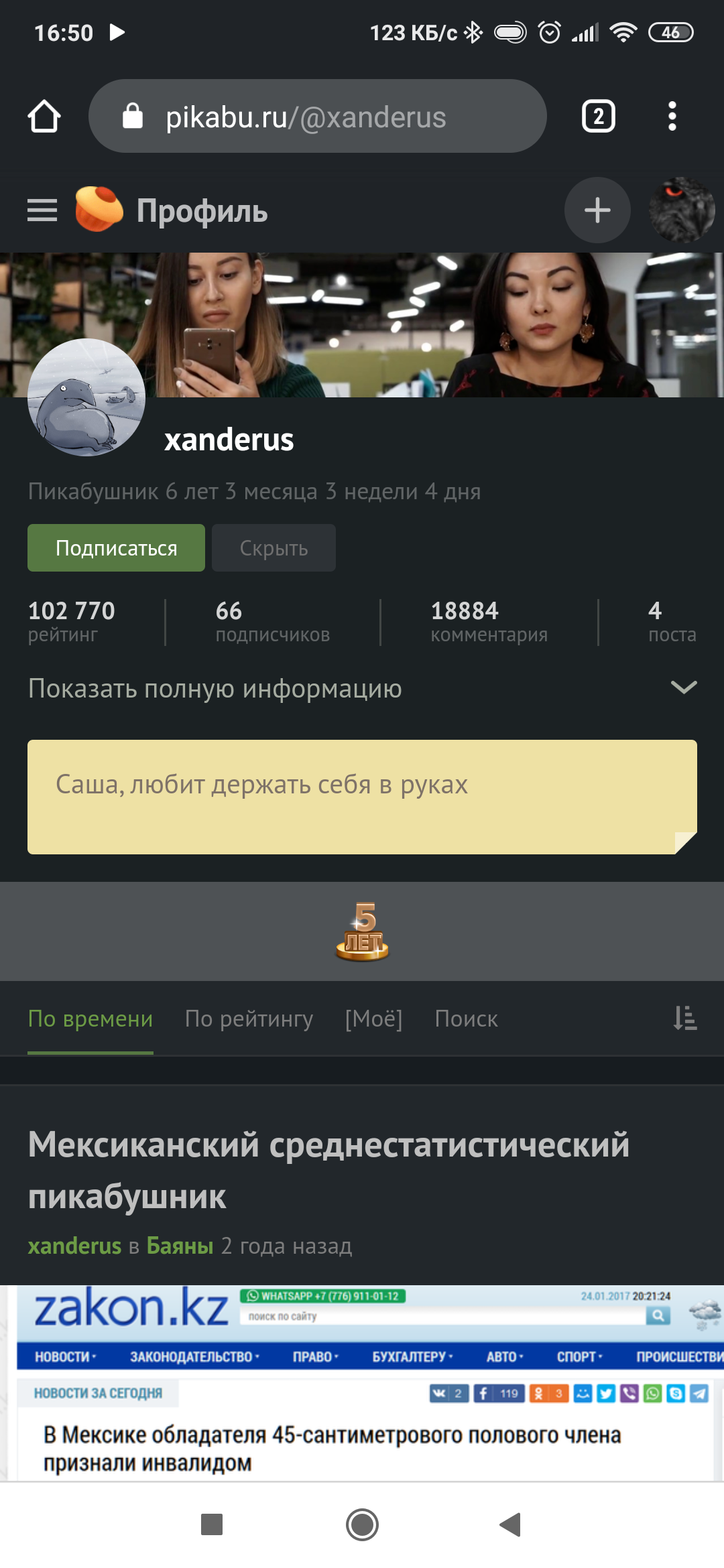Open xanderus's round profile avatar
This screenshot has height=1568, width=724.
coord(86,397)
